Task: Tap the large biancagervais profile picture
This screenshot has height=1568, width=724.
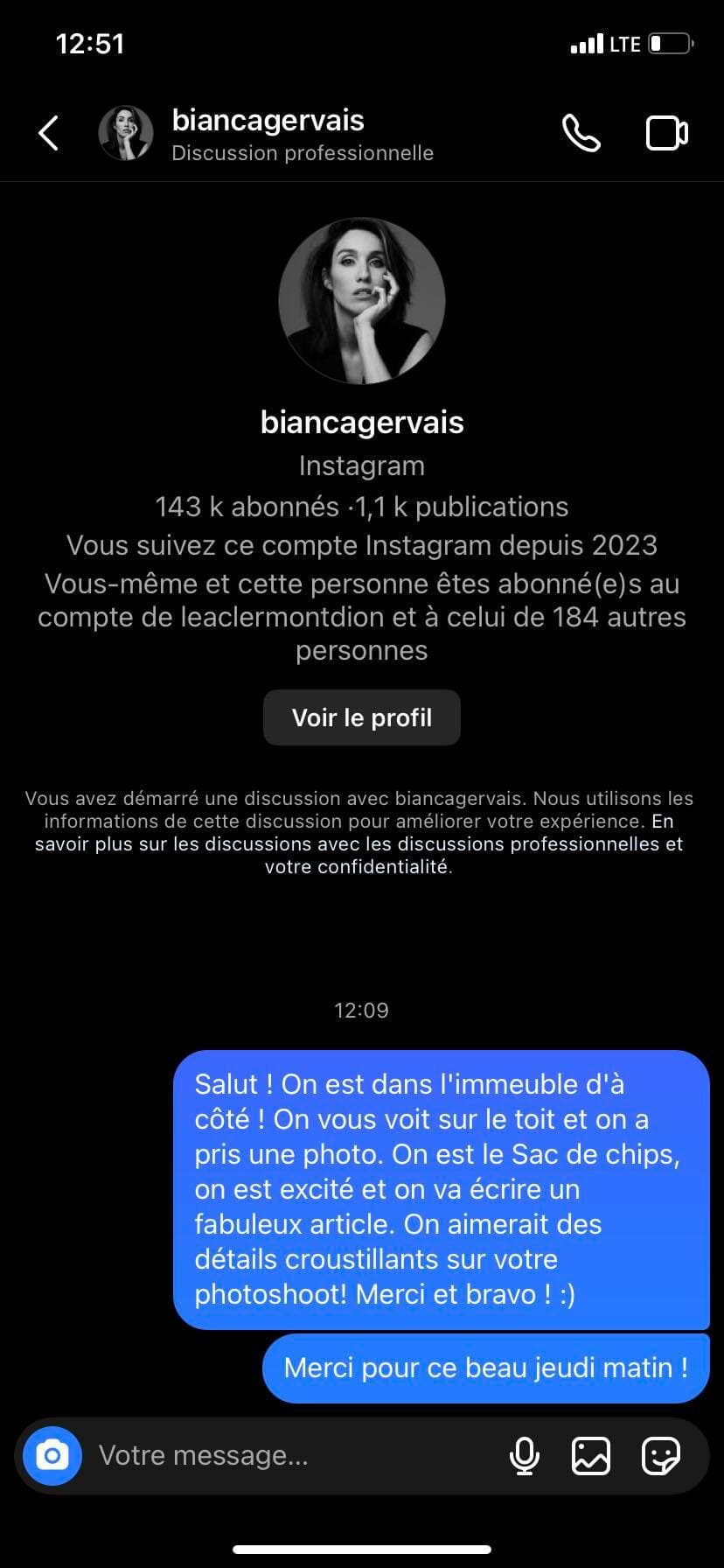Action: [362, 301]
